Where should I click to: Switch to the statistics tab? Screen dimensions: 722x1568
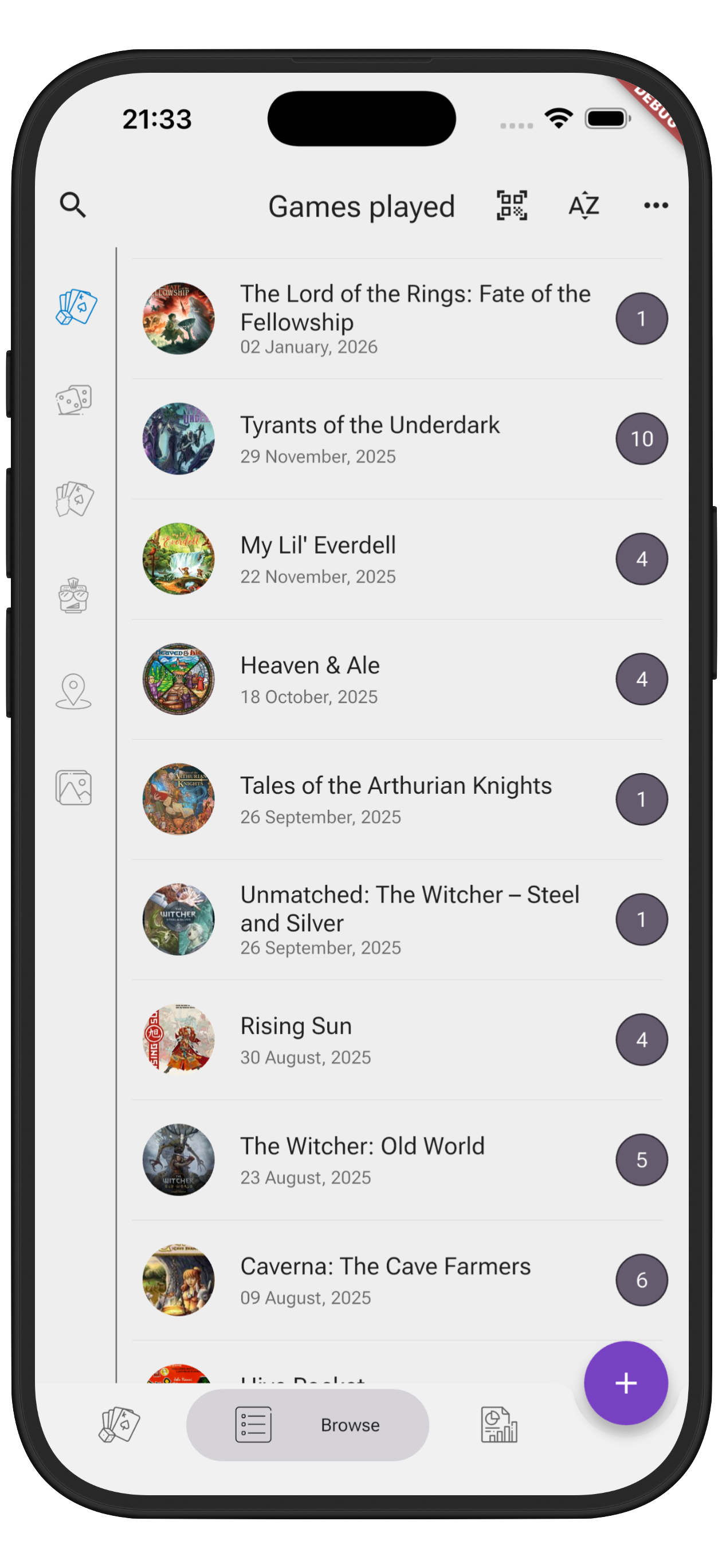[499, 1425]
